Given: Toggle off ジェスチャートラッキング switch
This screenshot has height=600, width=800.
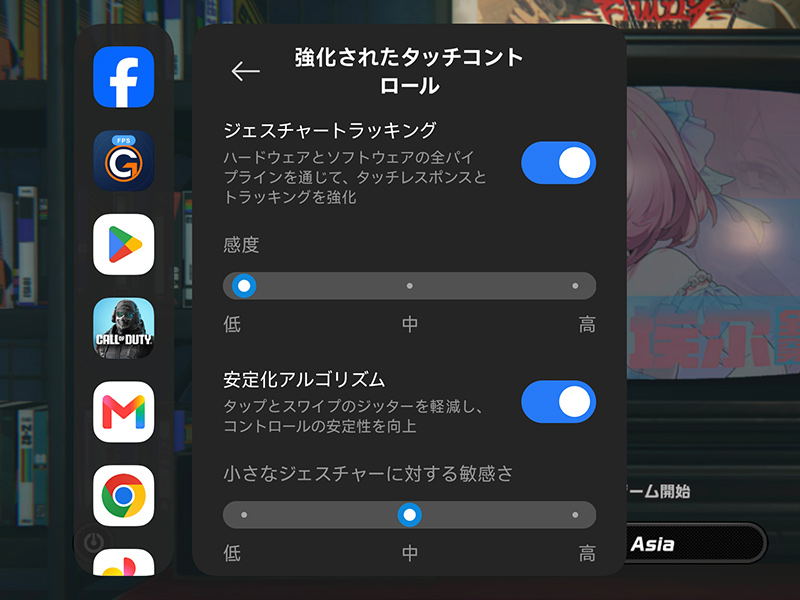Looking at the screenshot, I should pos(558,163).
